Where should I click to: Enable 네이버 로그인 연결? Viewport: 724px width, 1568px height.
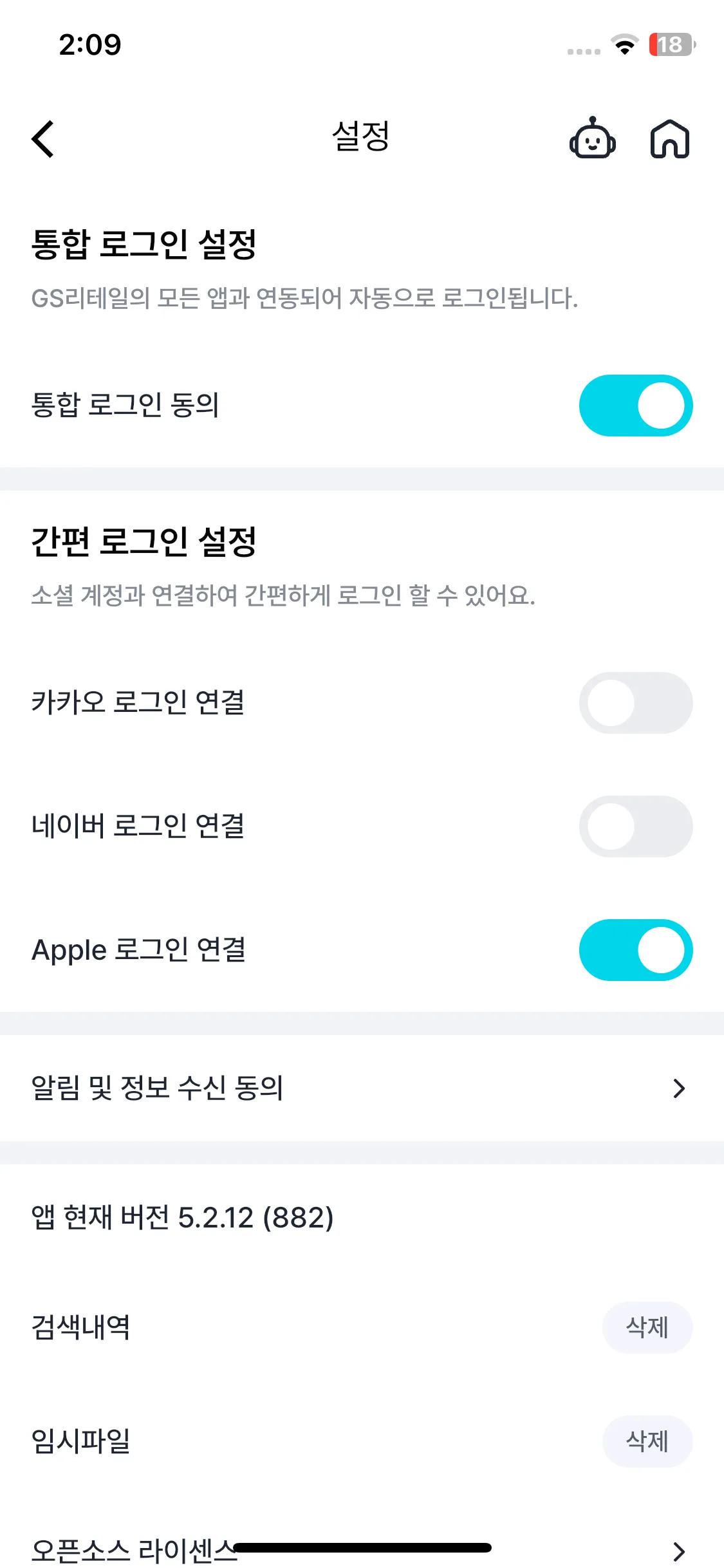[x=635, y=826]
